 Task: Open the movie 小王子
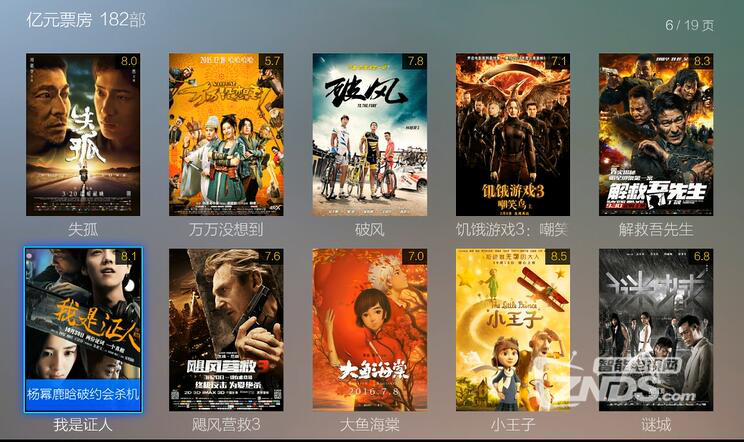513,330
